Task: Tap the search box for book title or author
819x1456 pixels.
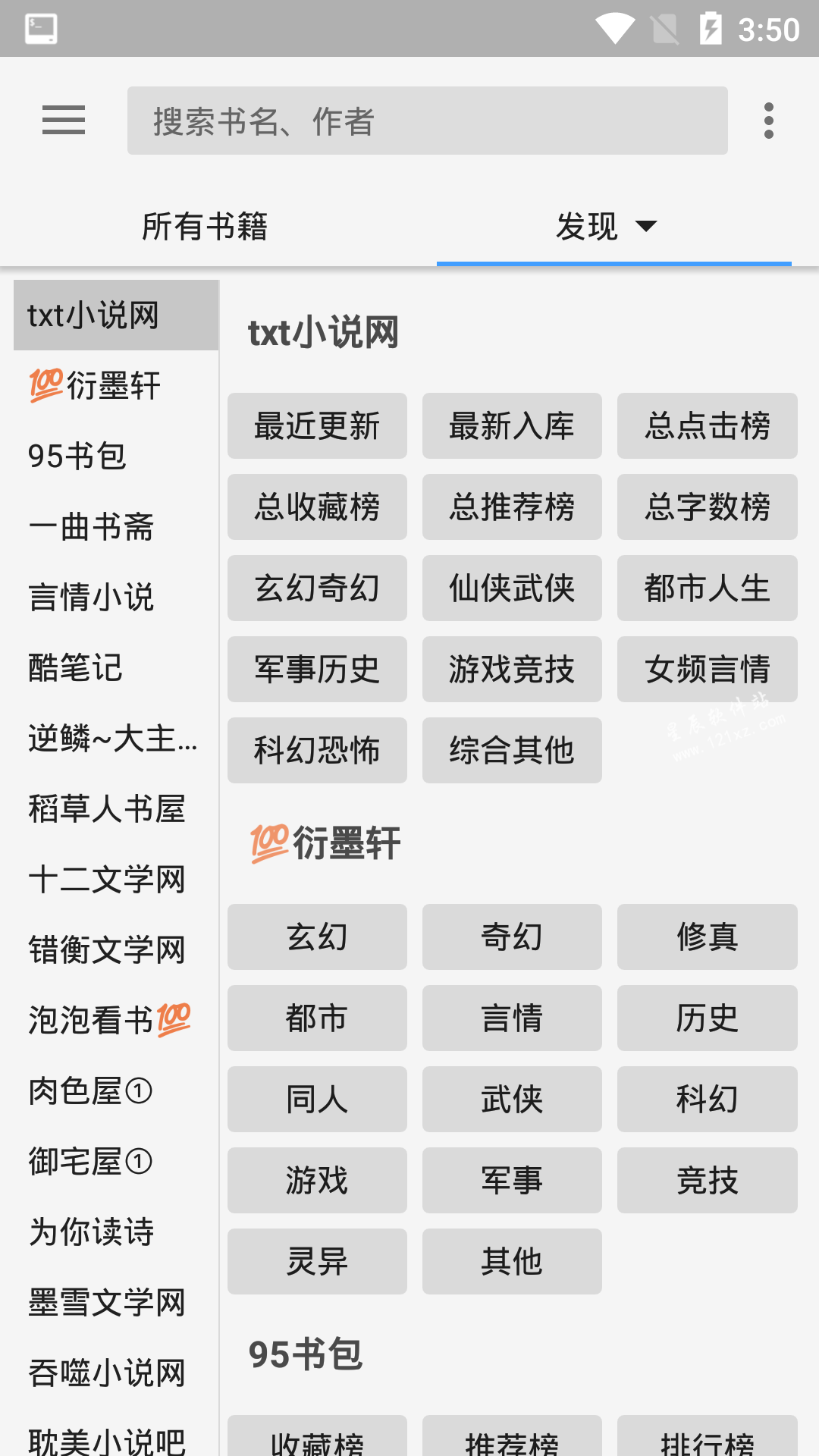Action: point(428,121)
